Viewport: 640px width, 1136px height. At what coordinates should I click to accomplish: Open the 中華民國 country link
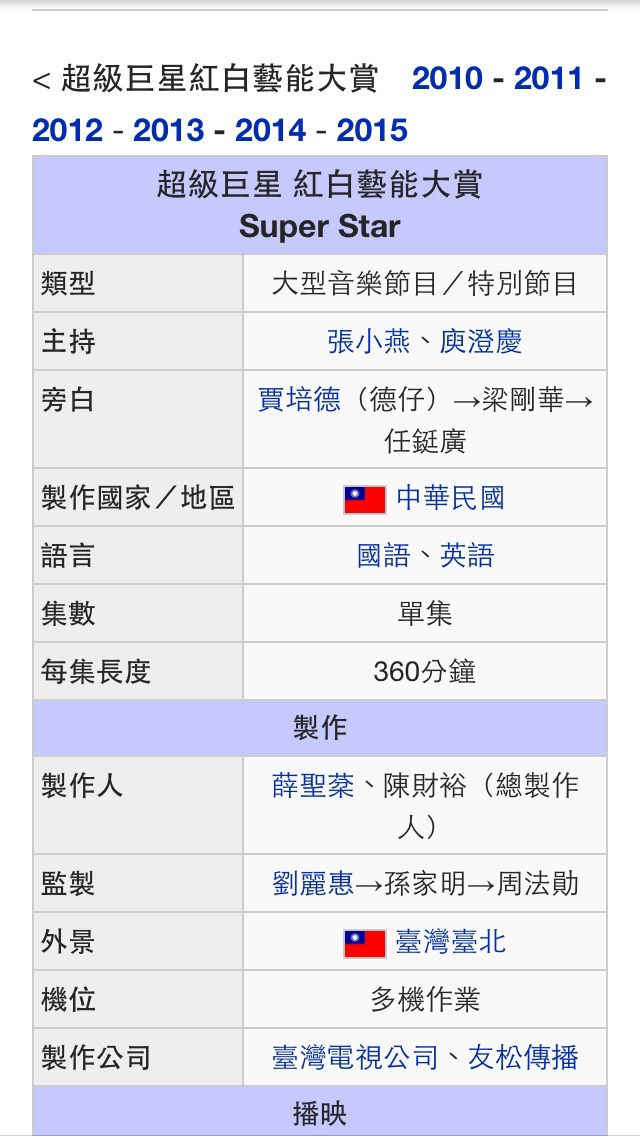tap(450, 498)
